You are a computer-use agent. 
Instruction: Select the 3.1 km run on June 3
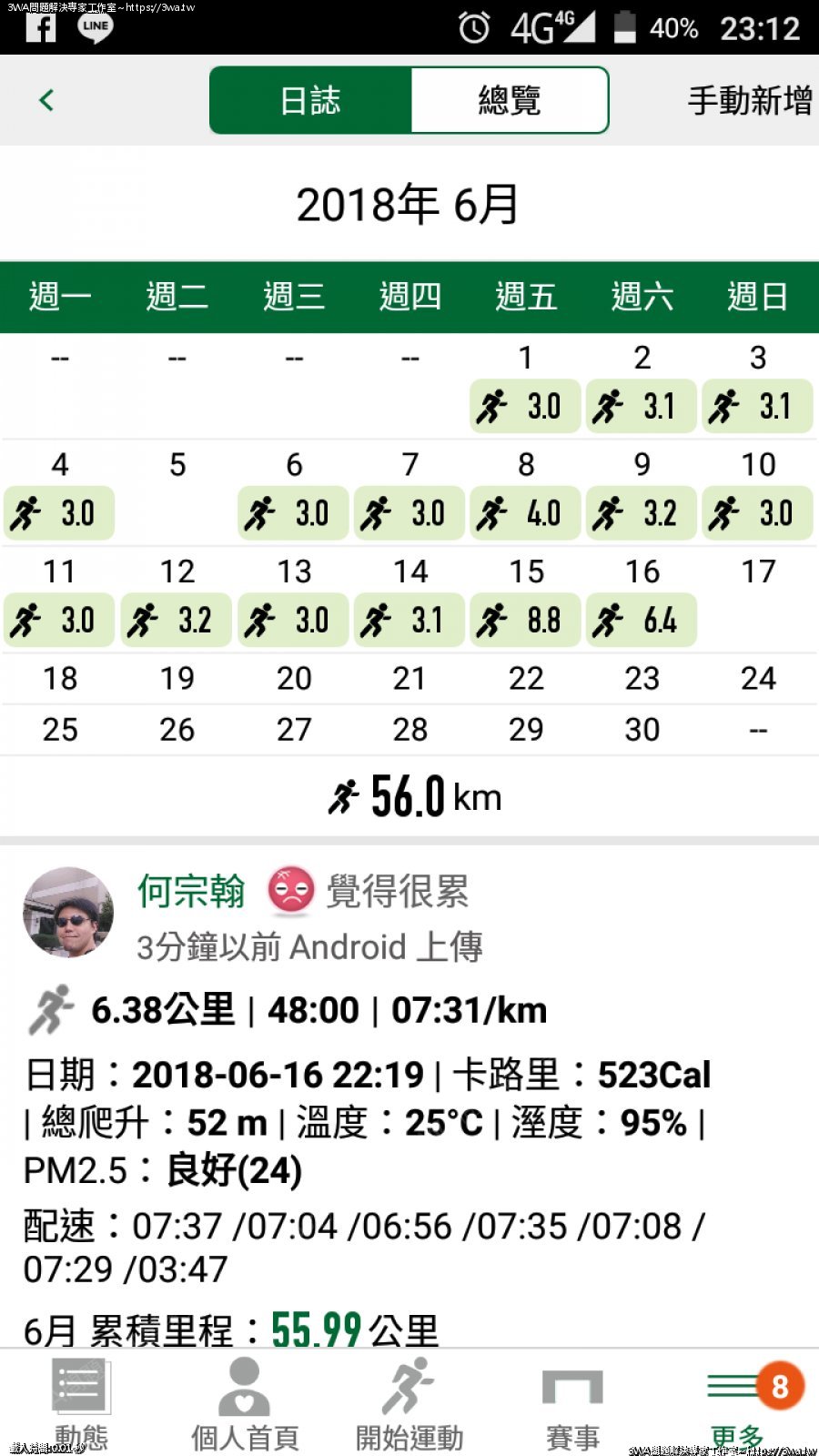coord(757,407)
